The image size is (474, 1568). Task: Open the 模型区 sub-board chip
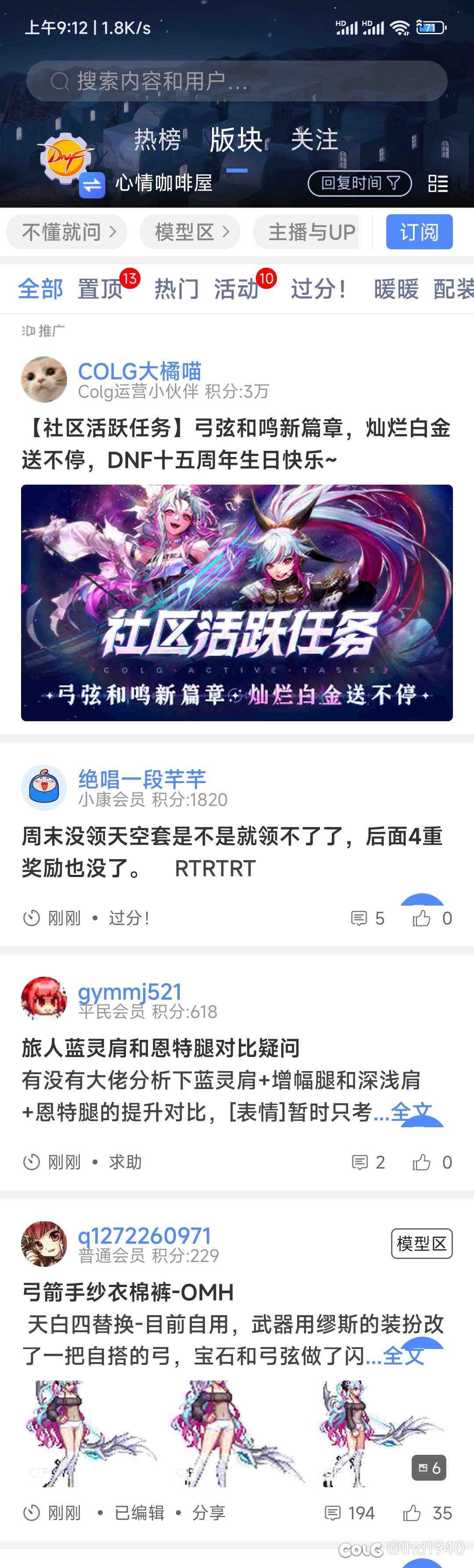[190, 232]
